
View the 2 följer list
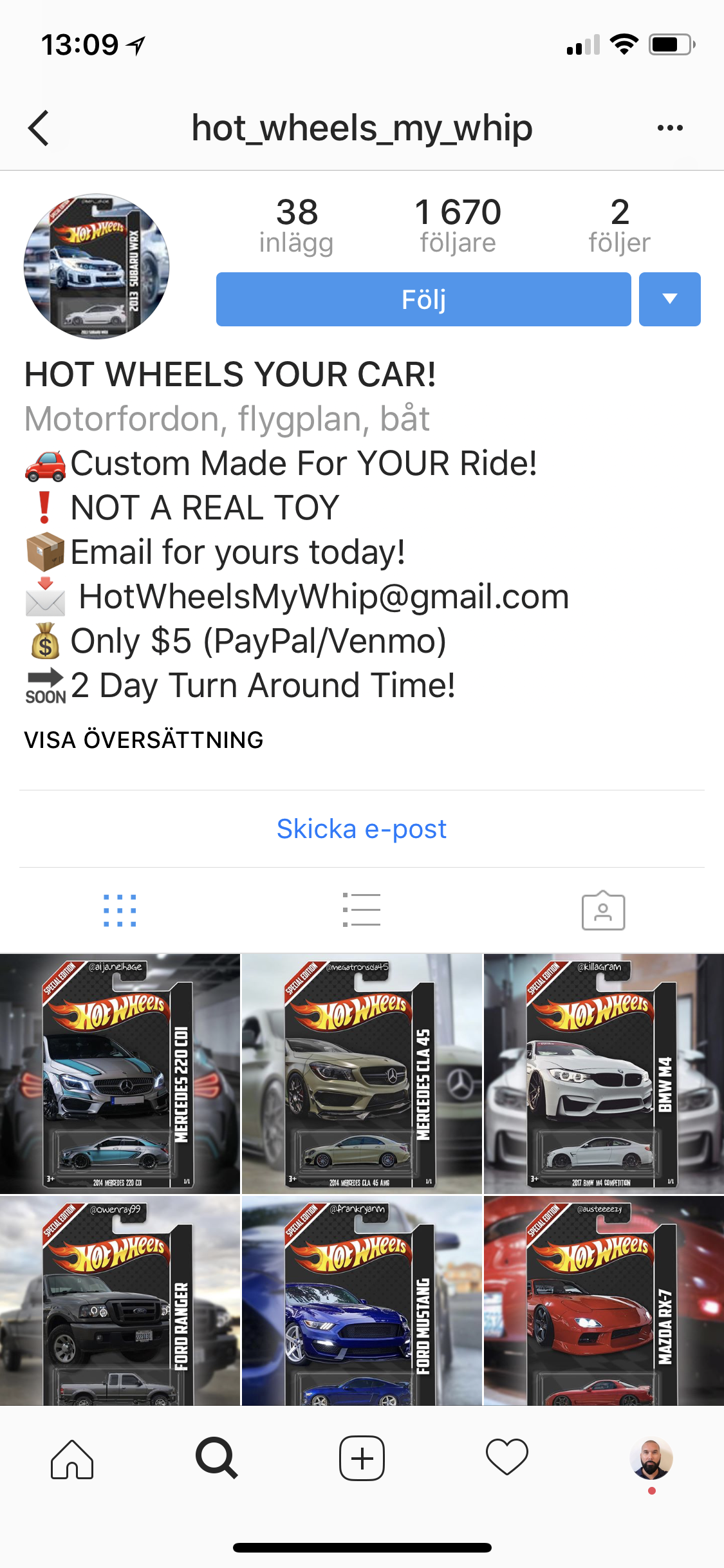pos(620,225)
